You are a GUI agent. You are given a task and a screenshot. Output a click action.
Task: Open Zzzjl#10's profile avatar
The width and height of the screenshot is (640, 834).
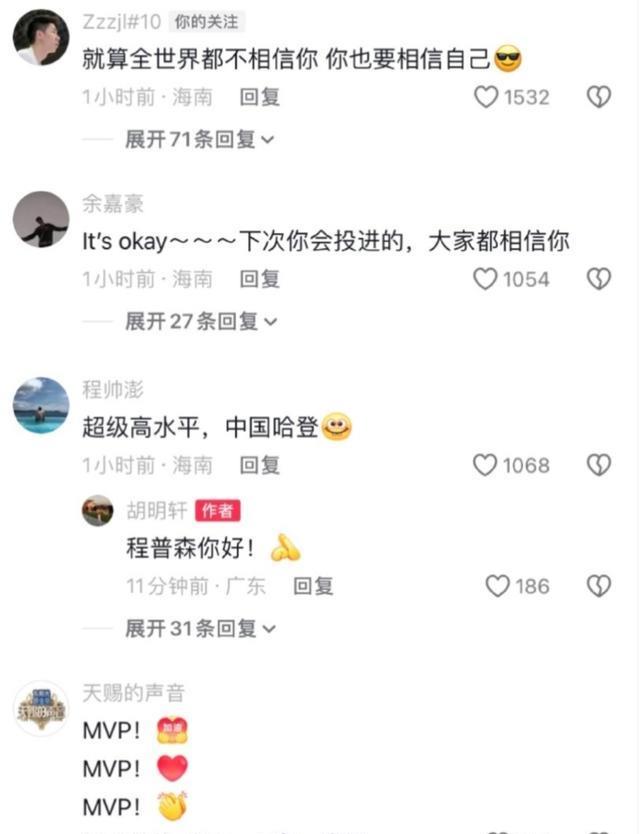[41, 37]
